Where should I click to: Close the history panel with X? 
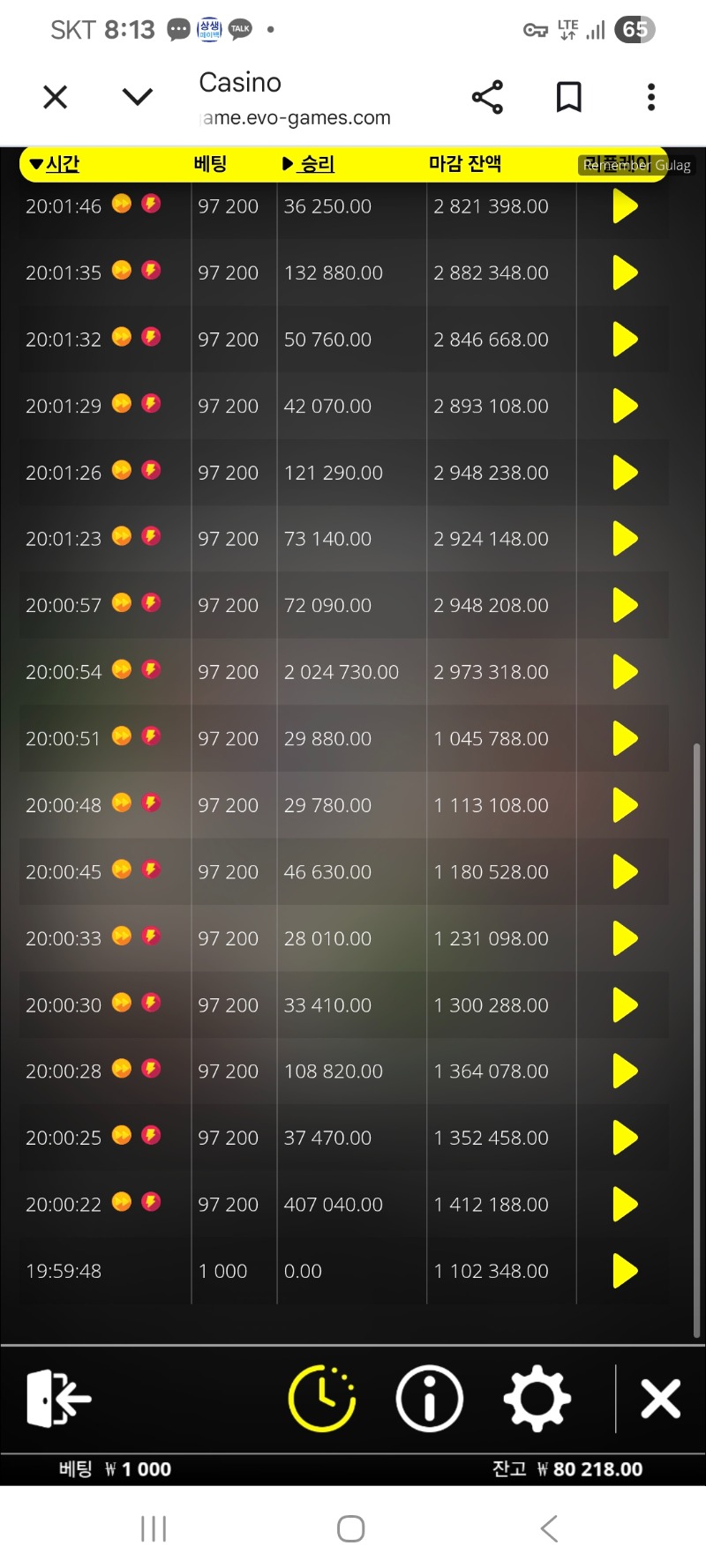(x=660, y=1399)
